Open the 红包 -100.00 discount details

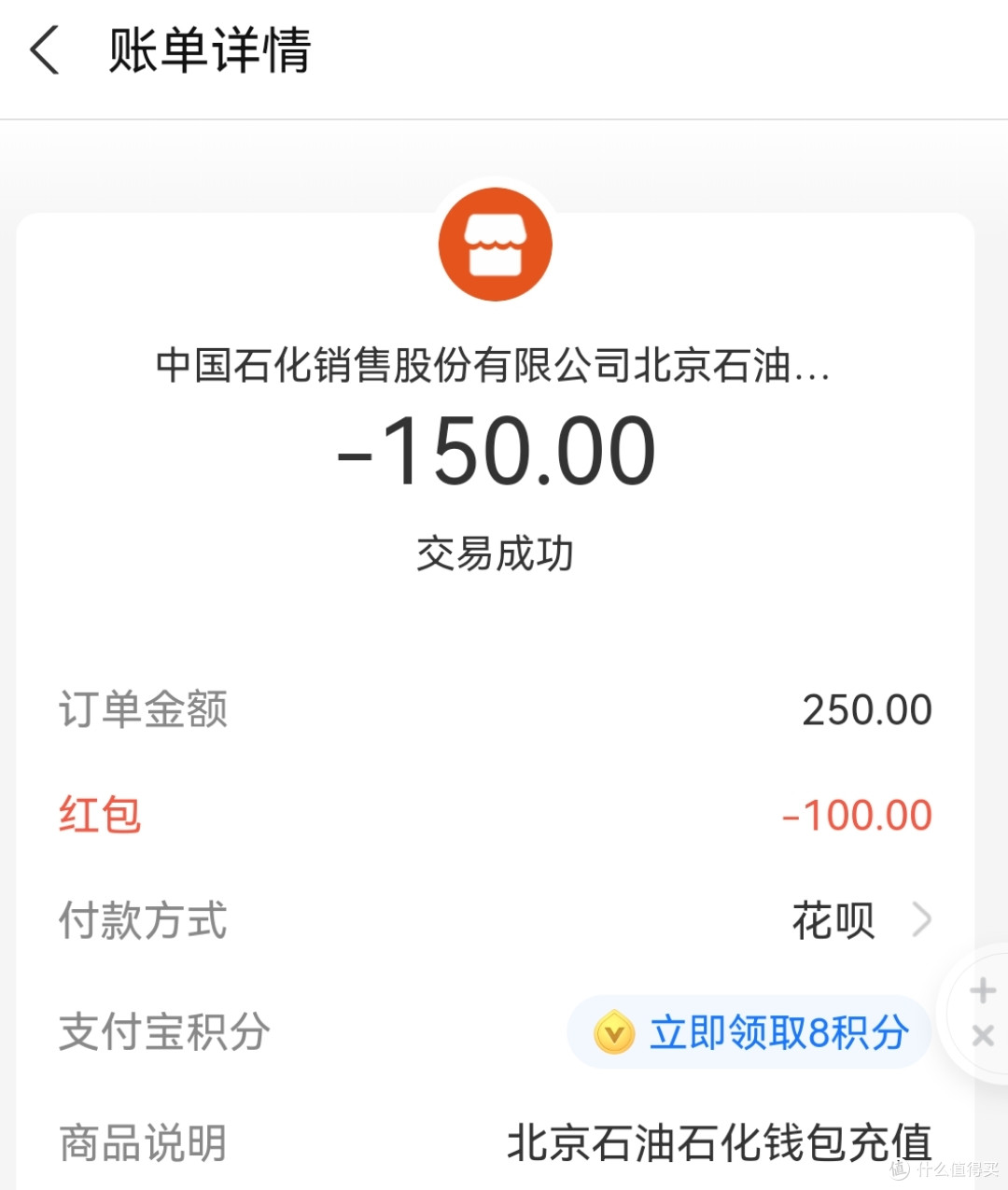point(857,814)
